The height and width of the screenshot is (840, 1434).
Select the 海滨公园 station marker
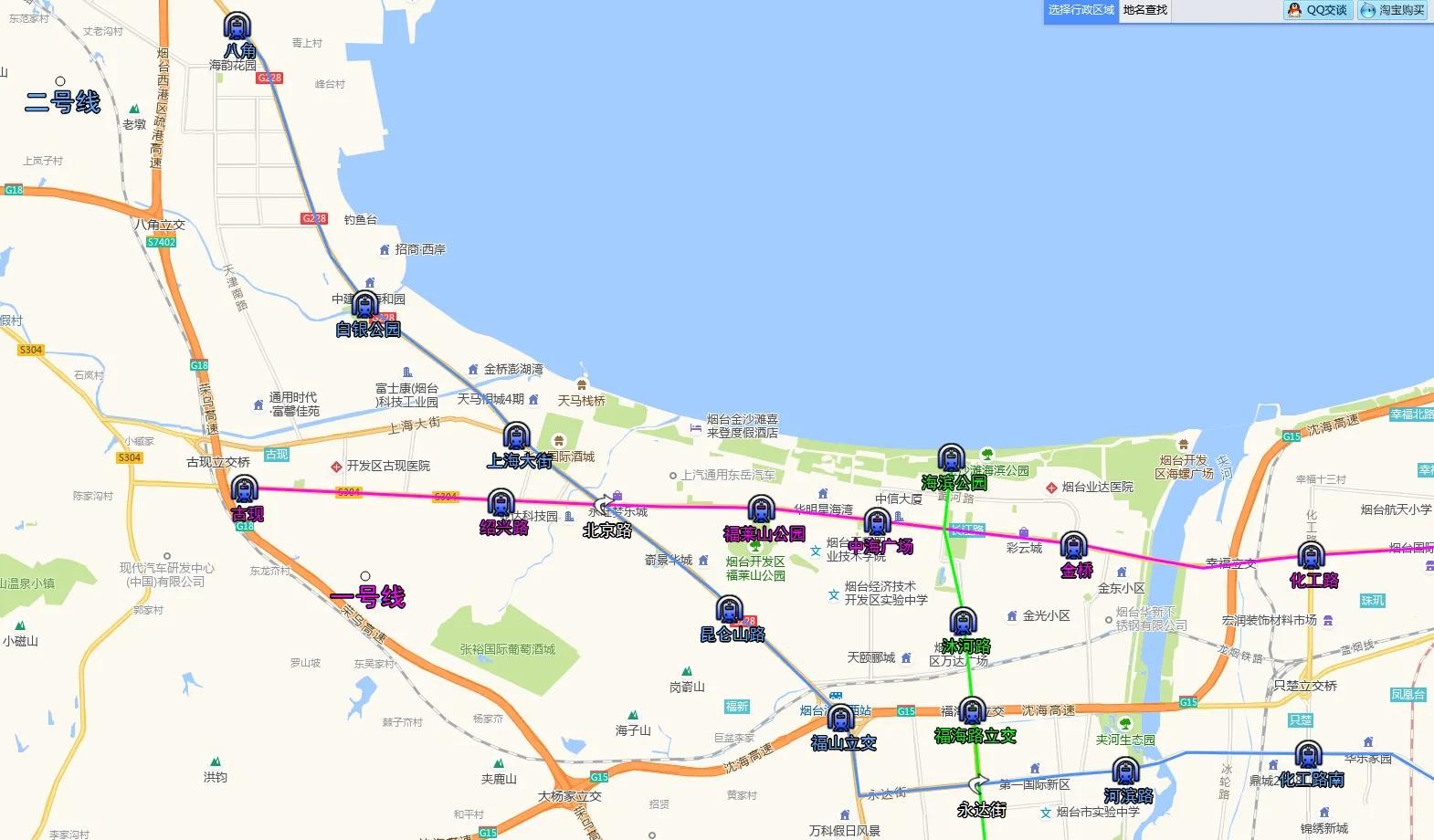click(952, 459)
